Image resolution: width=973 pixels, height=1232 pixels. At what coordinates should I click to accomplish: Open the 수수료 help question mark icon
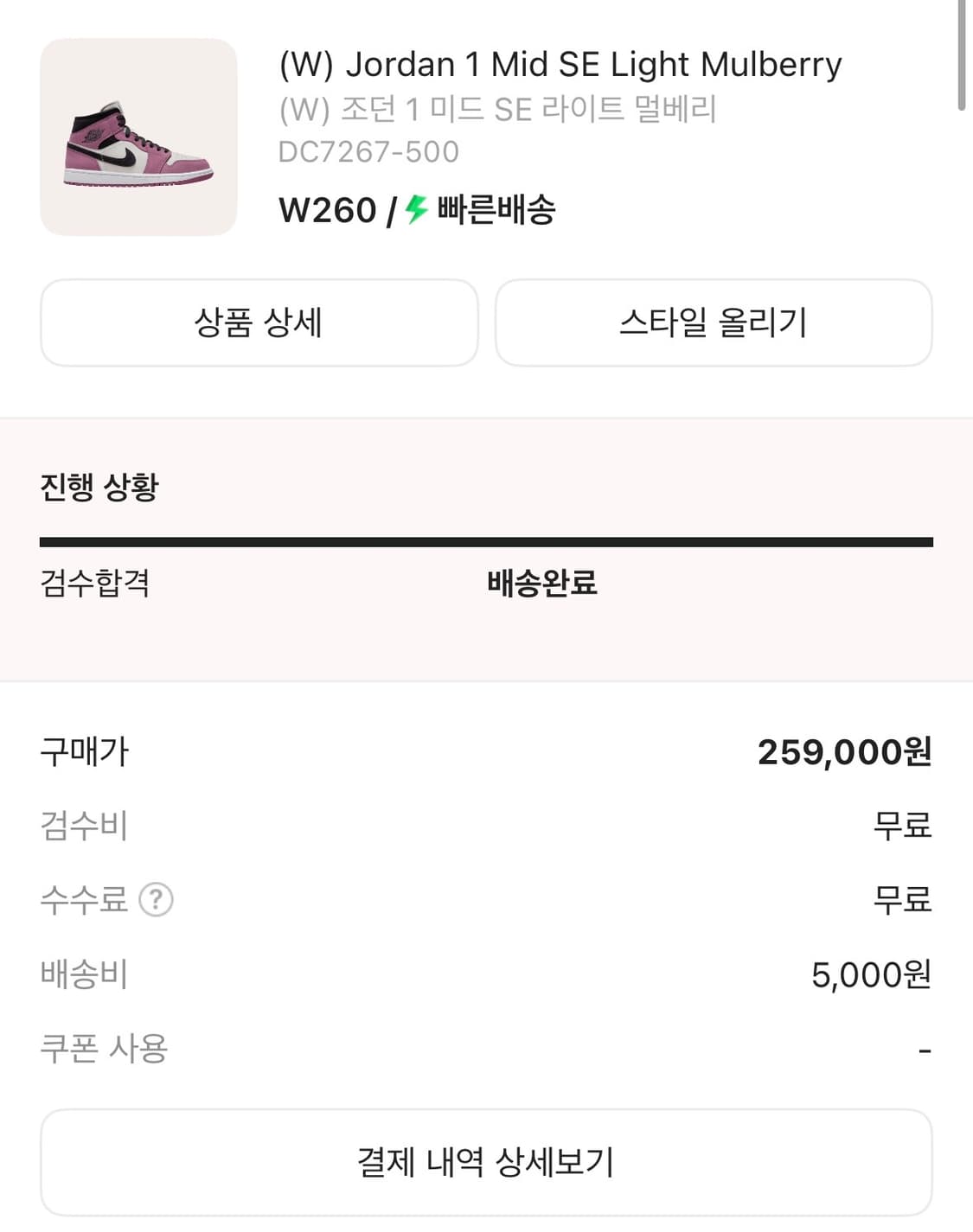pos(156,901)
